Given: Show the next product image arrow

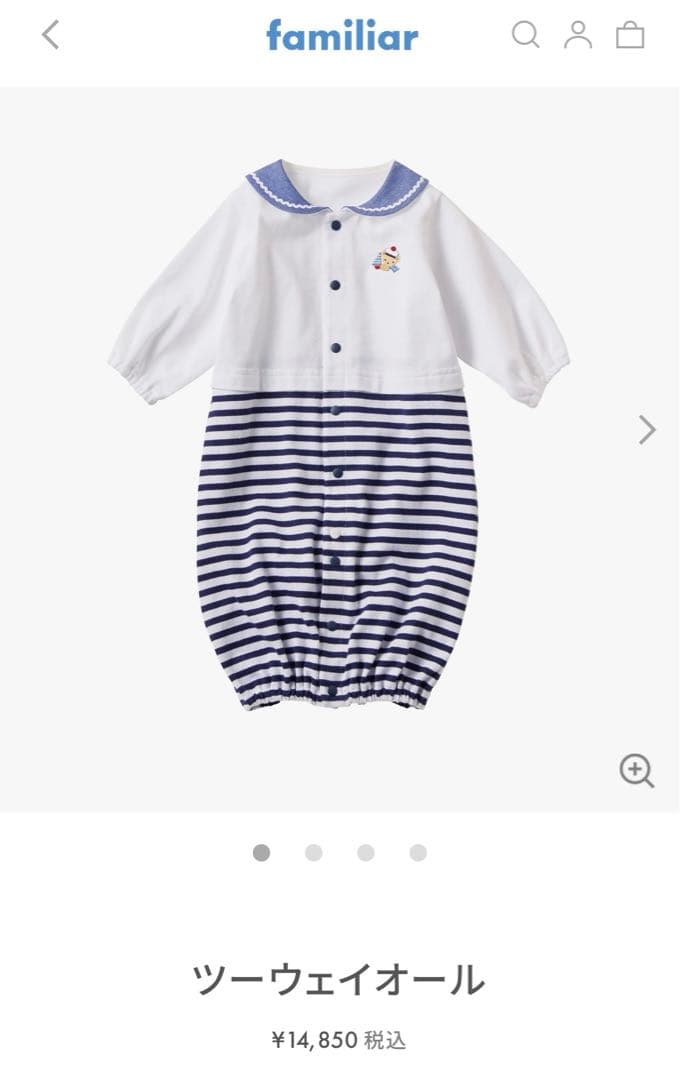Looking at the screenshot, I should tap(647, 430).
